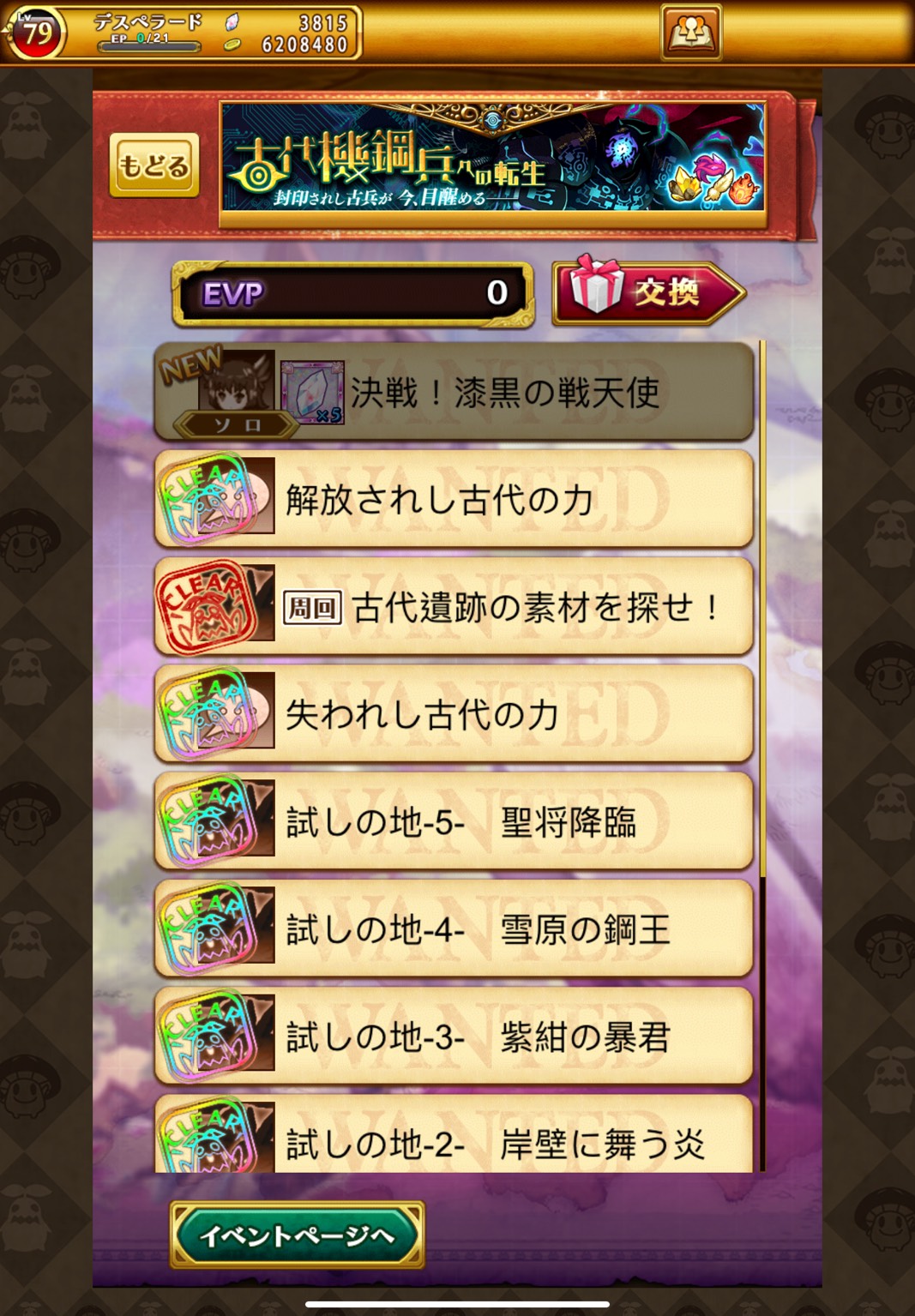Open quest 古代遺跡の素材を探せ！
The width and height of the screenshot is (915, 1316).
454,607
